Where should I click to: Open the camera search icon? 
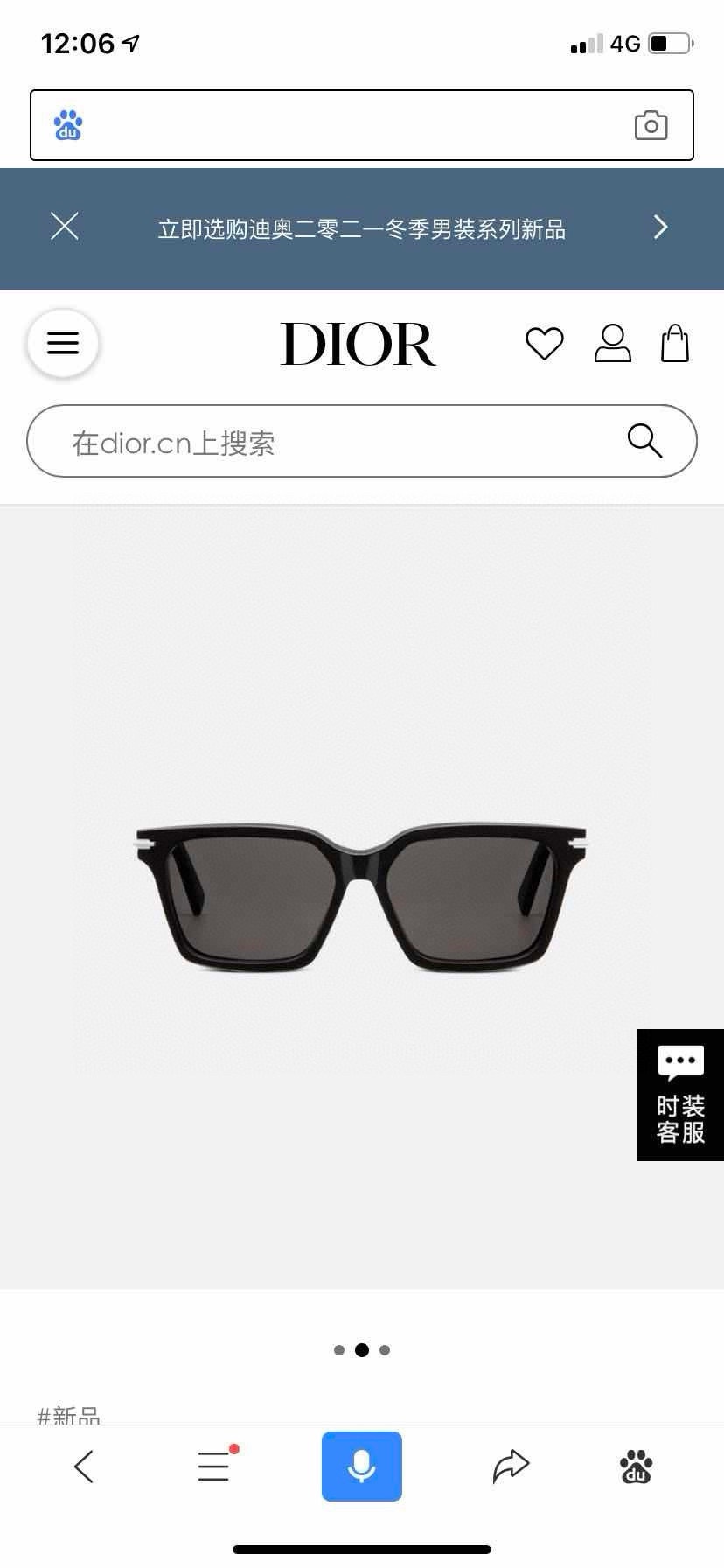tap(651, 125)
